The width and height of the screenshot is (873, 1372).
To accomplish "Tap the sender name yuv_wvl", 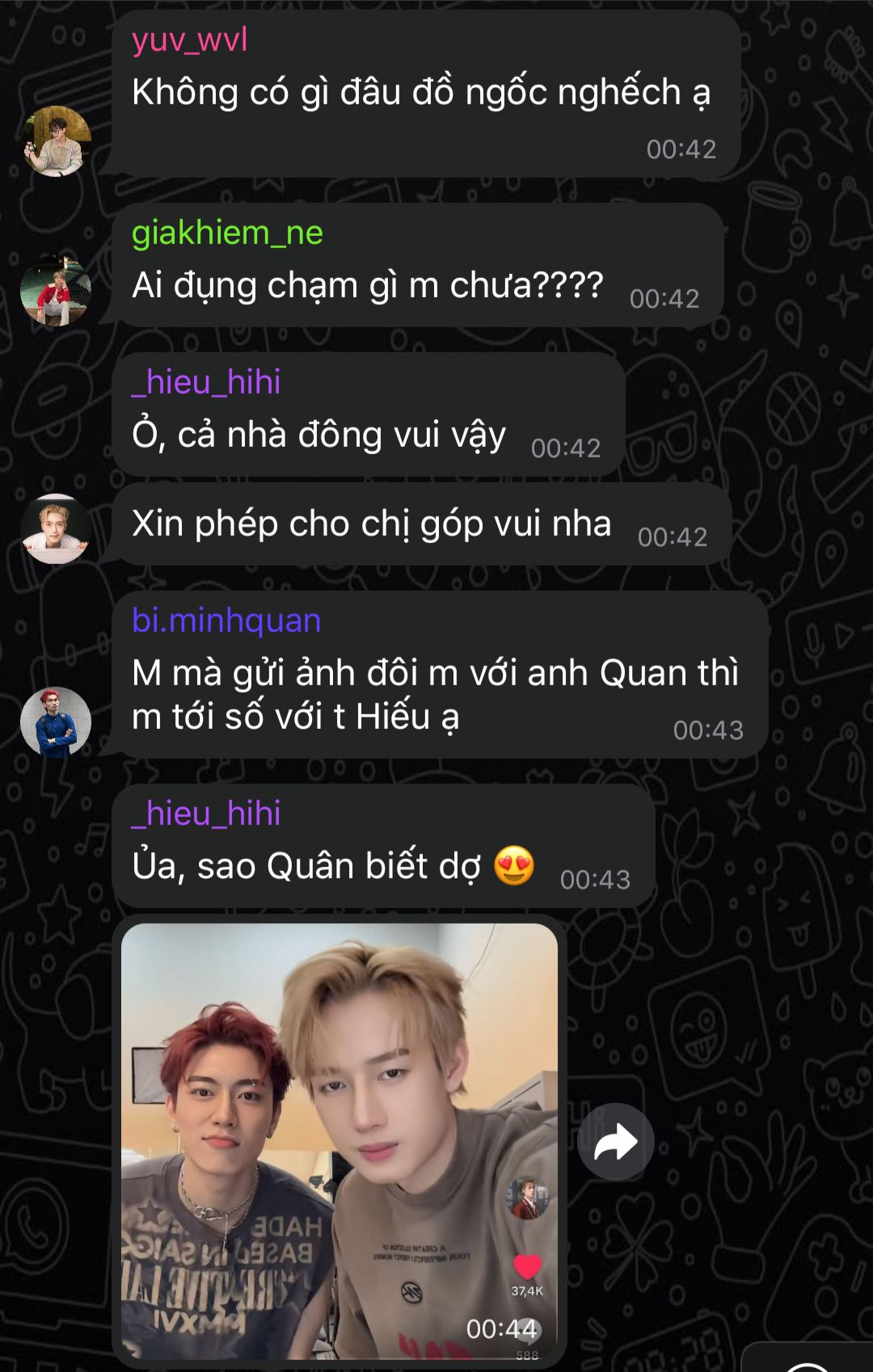I will tap(189, 40).
